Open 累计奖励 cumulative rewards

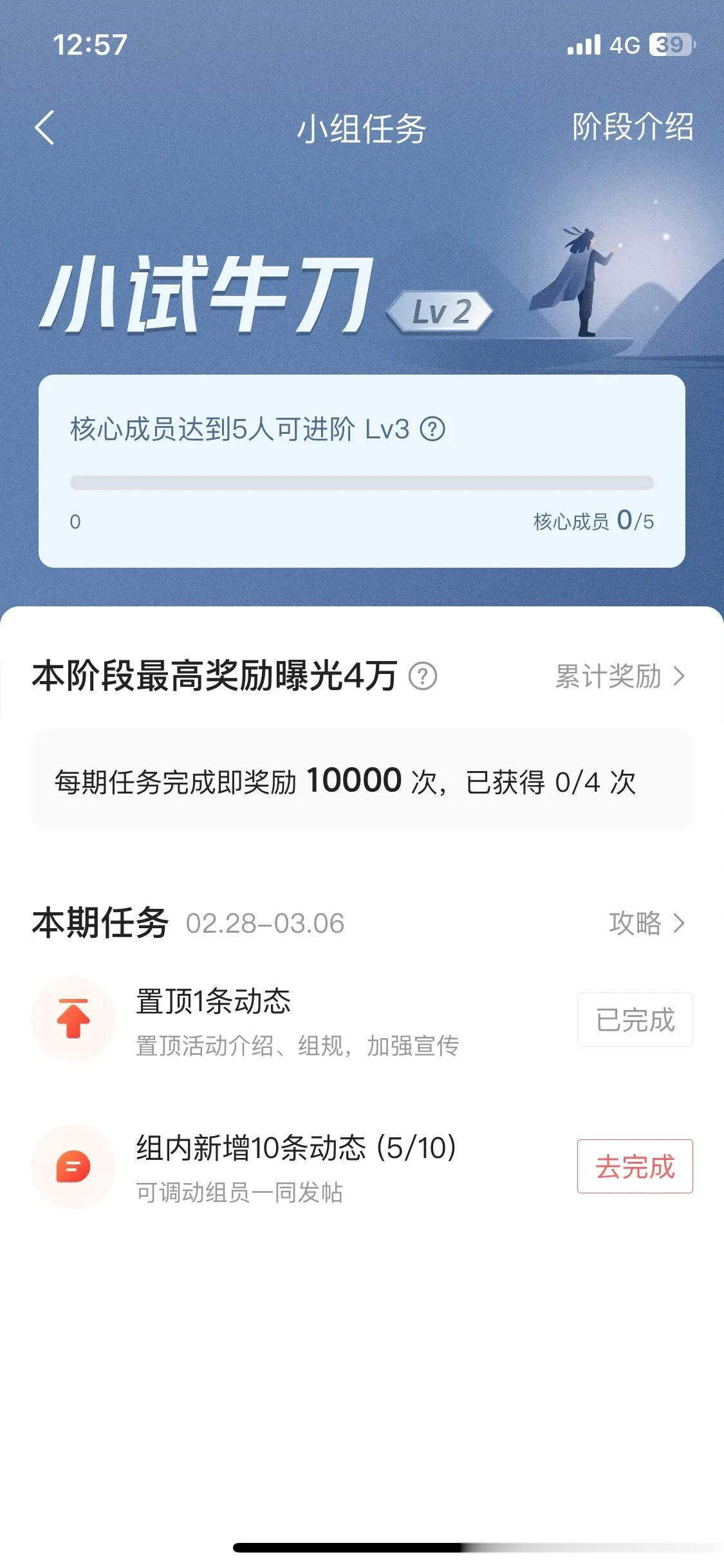pos(619,677)
